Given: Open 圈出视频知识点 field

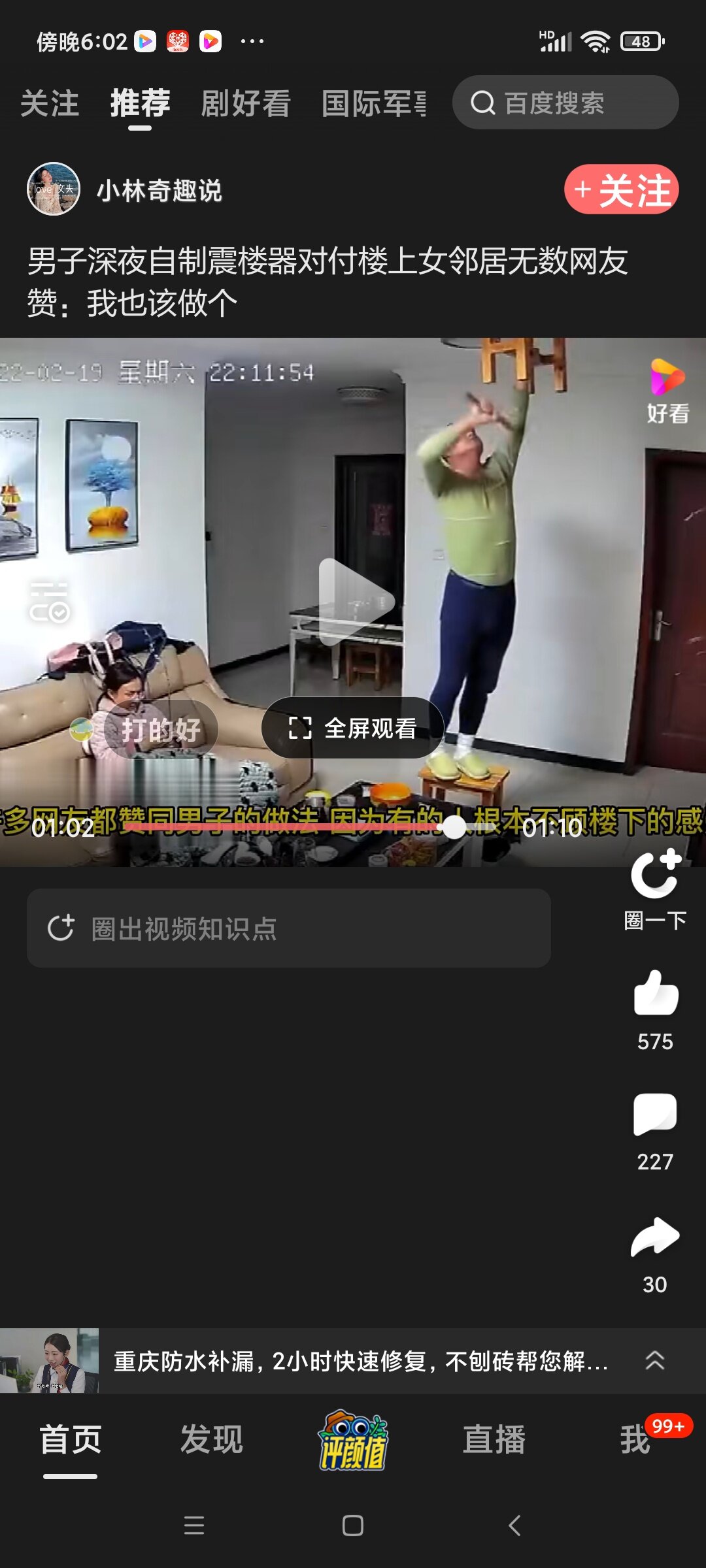Looking at the screenshot, I should pyautogui.click(x=288, y=928).
